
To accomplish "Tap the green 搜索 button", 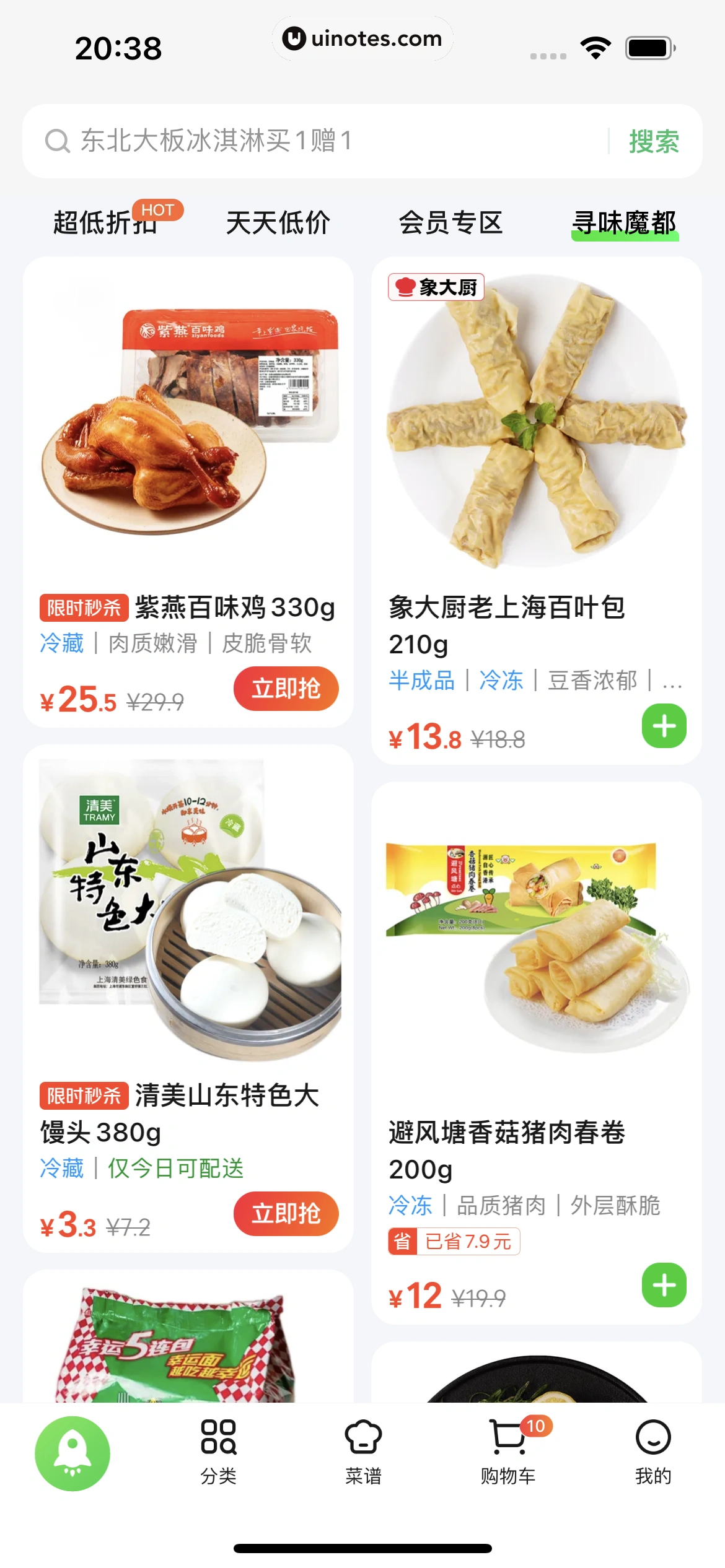I will point(654,141).
